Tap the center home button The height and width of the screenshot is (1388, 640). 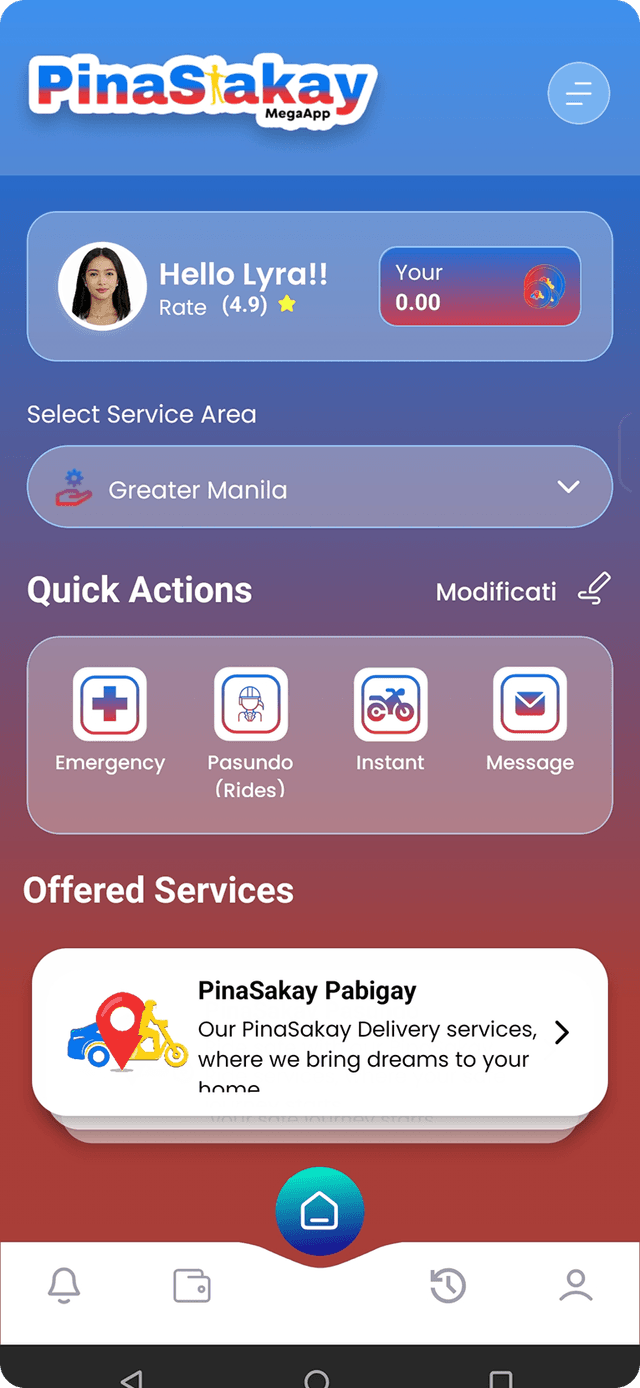tap(319, 1210)
